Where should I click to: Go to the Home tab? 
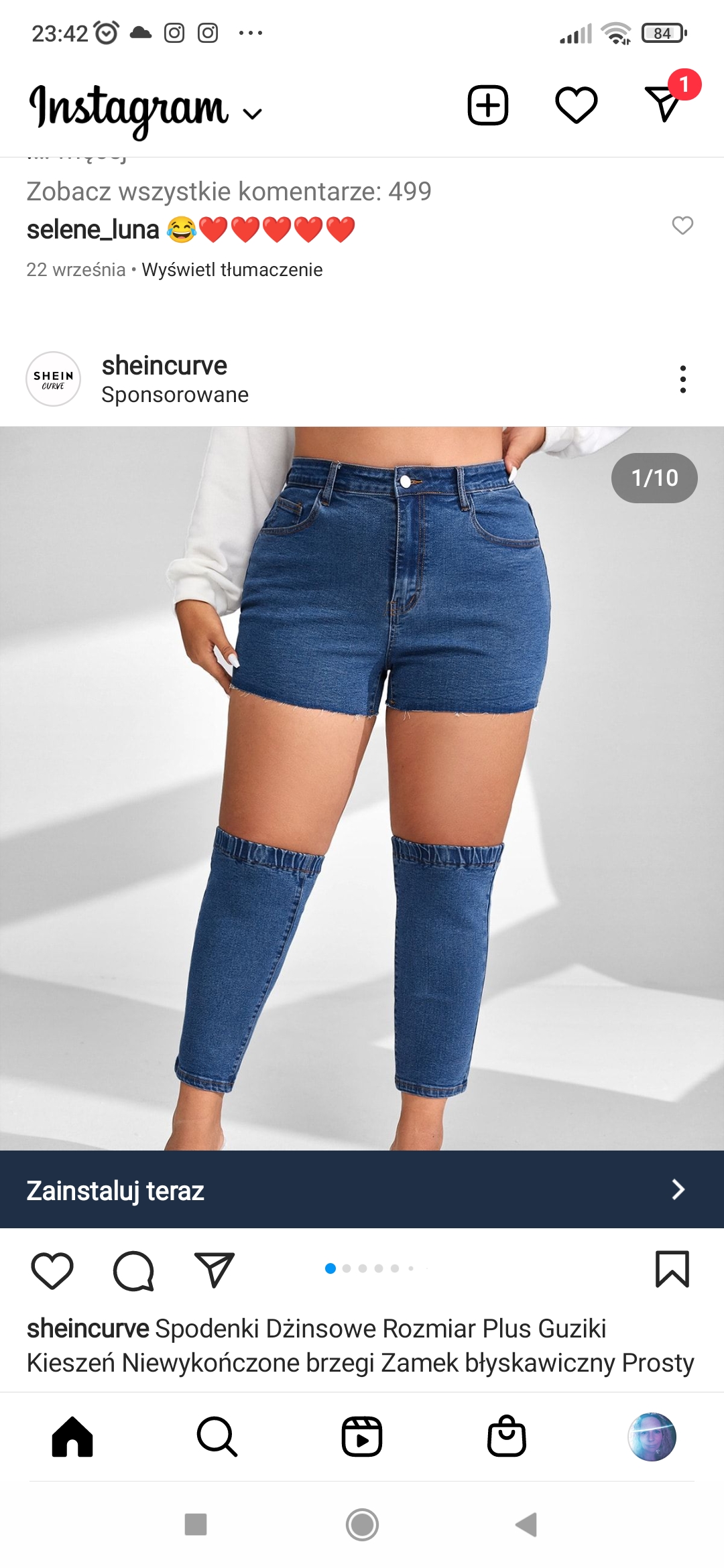(x=72, y=1437)
